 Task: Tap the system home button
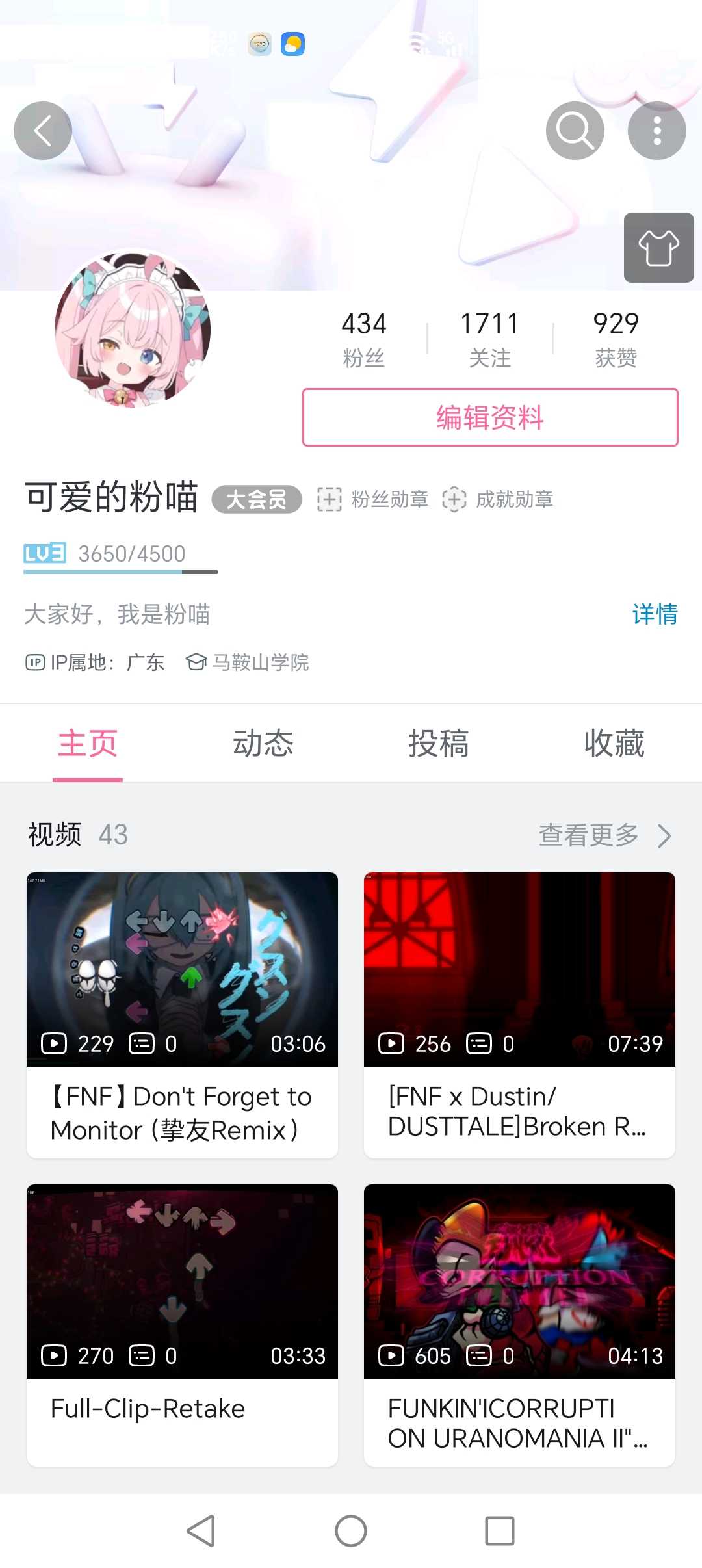[x=351, y=1531]
